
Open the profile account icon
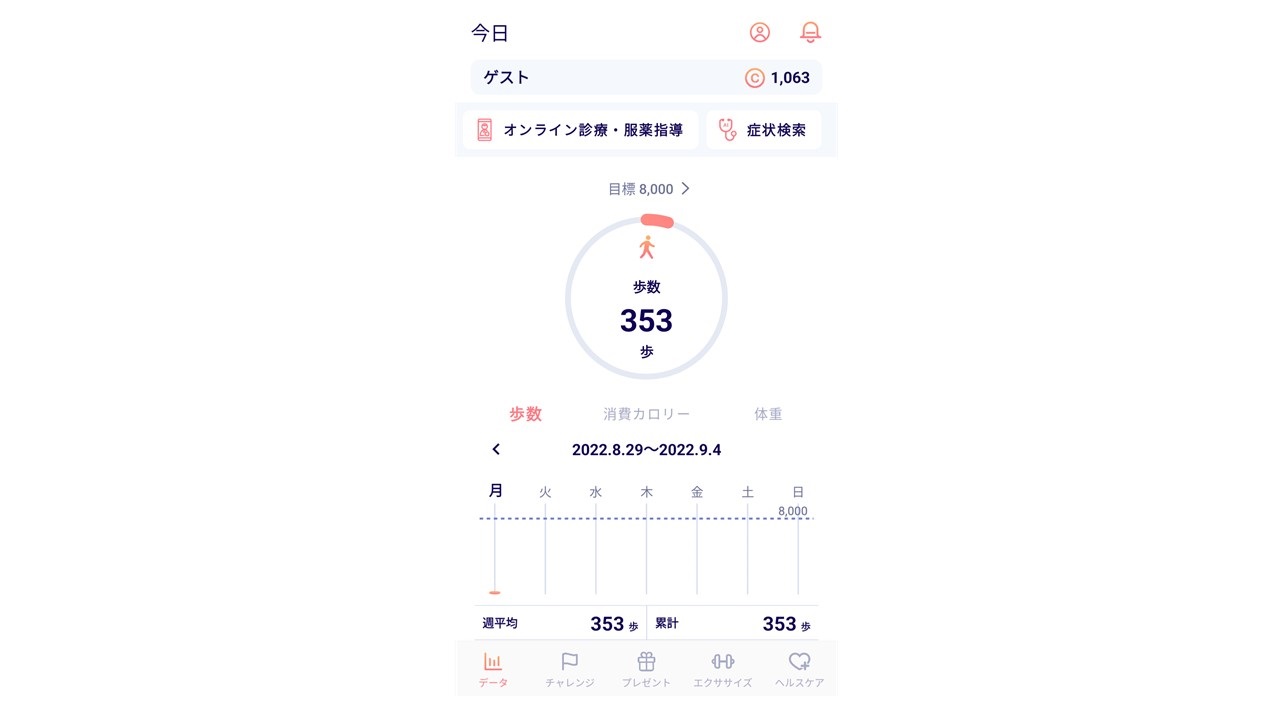coord(760,33)
